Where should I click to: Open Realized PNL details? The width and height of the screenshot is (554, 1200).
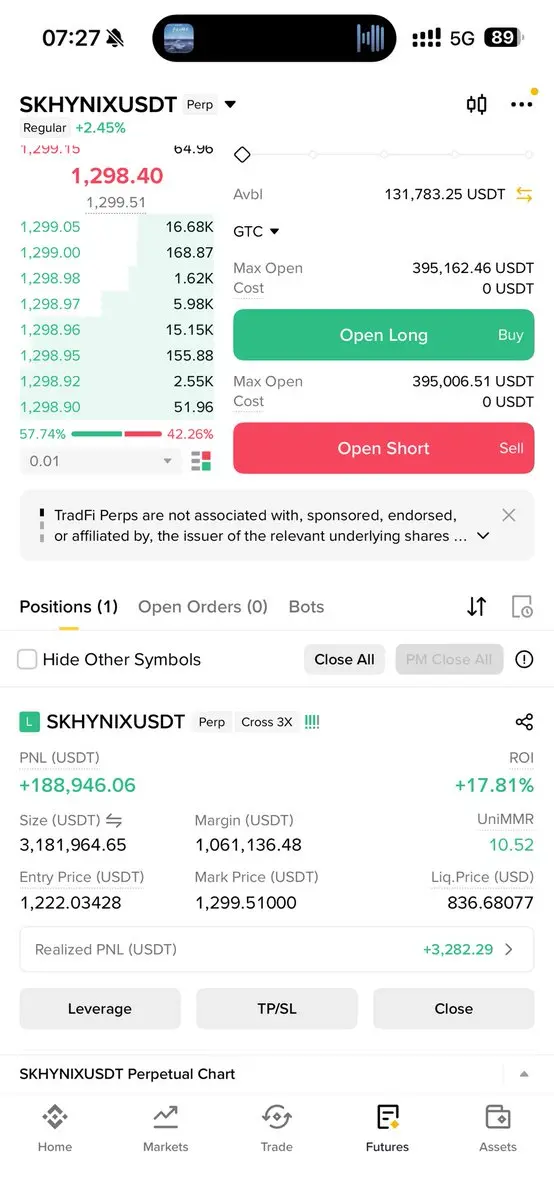(277, 949)
